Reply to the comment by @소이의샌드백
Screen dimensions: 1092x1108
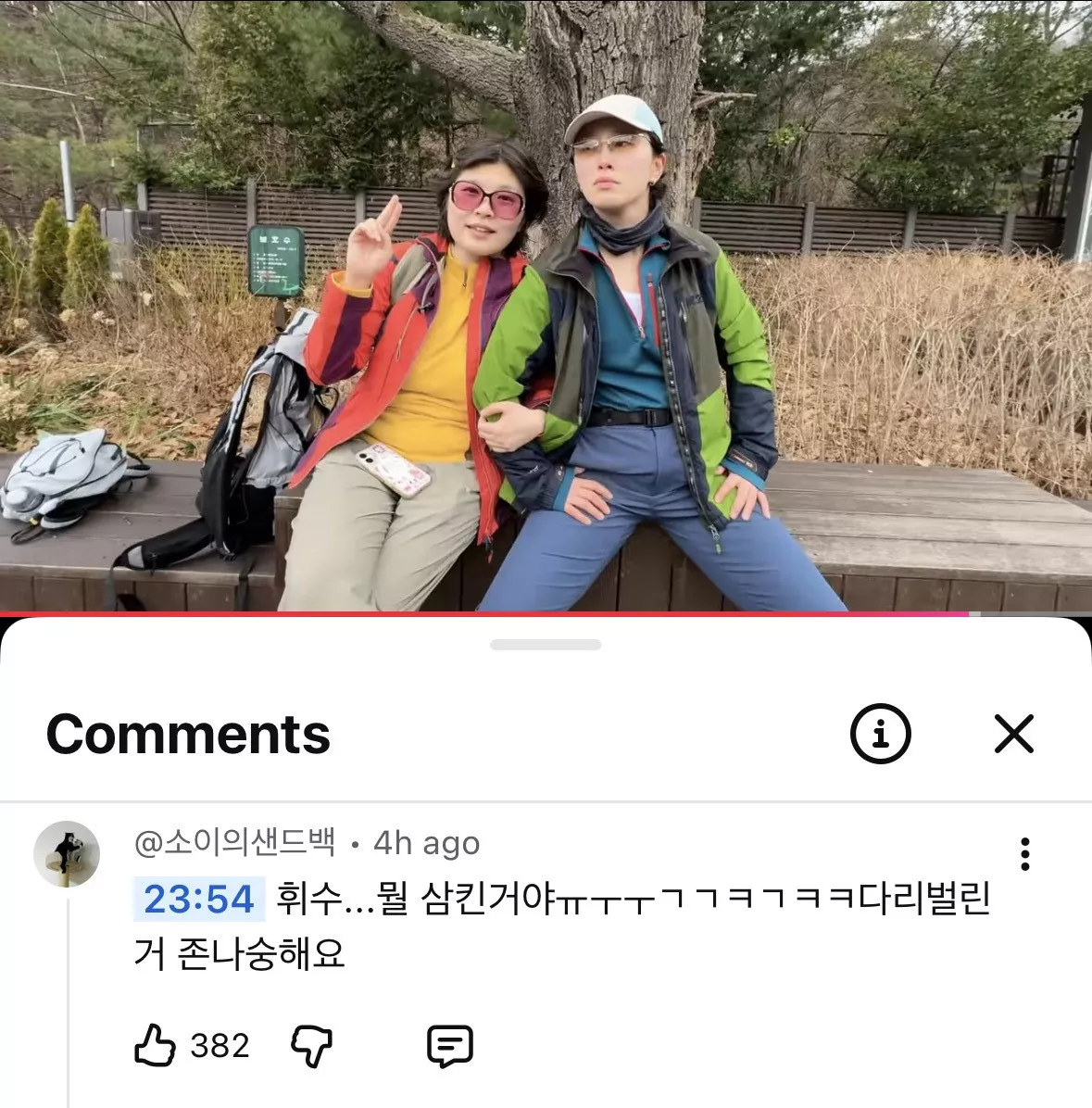[450, 1046]
